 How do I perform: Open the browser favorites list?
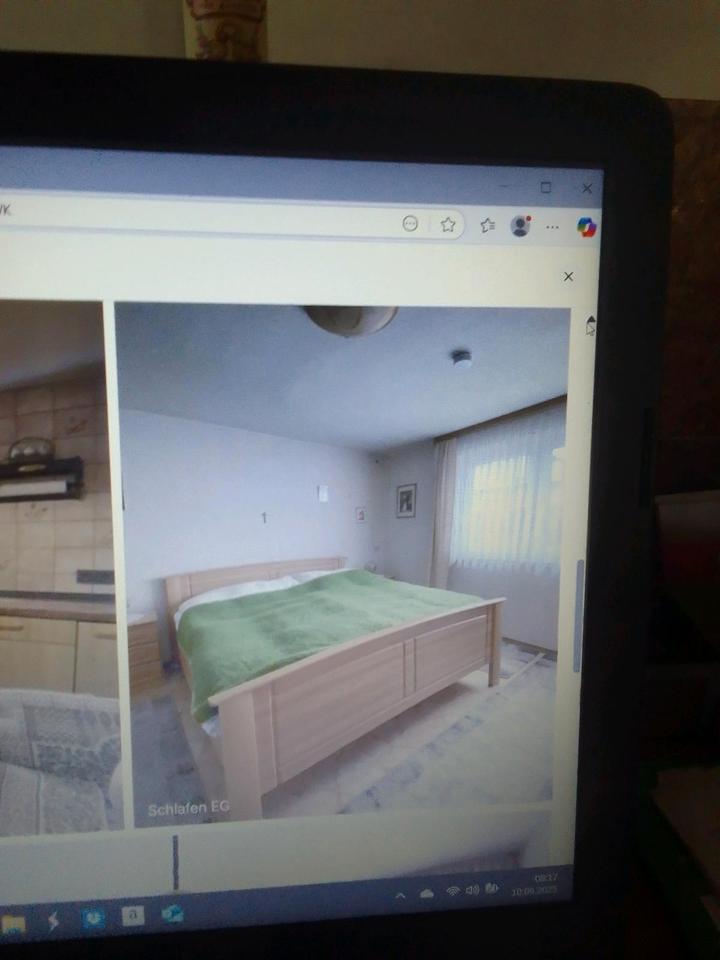487,225
